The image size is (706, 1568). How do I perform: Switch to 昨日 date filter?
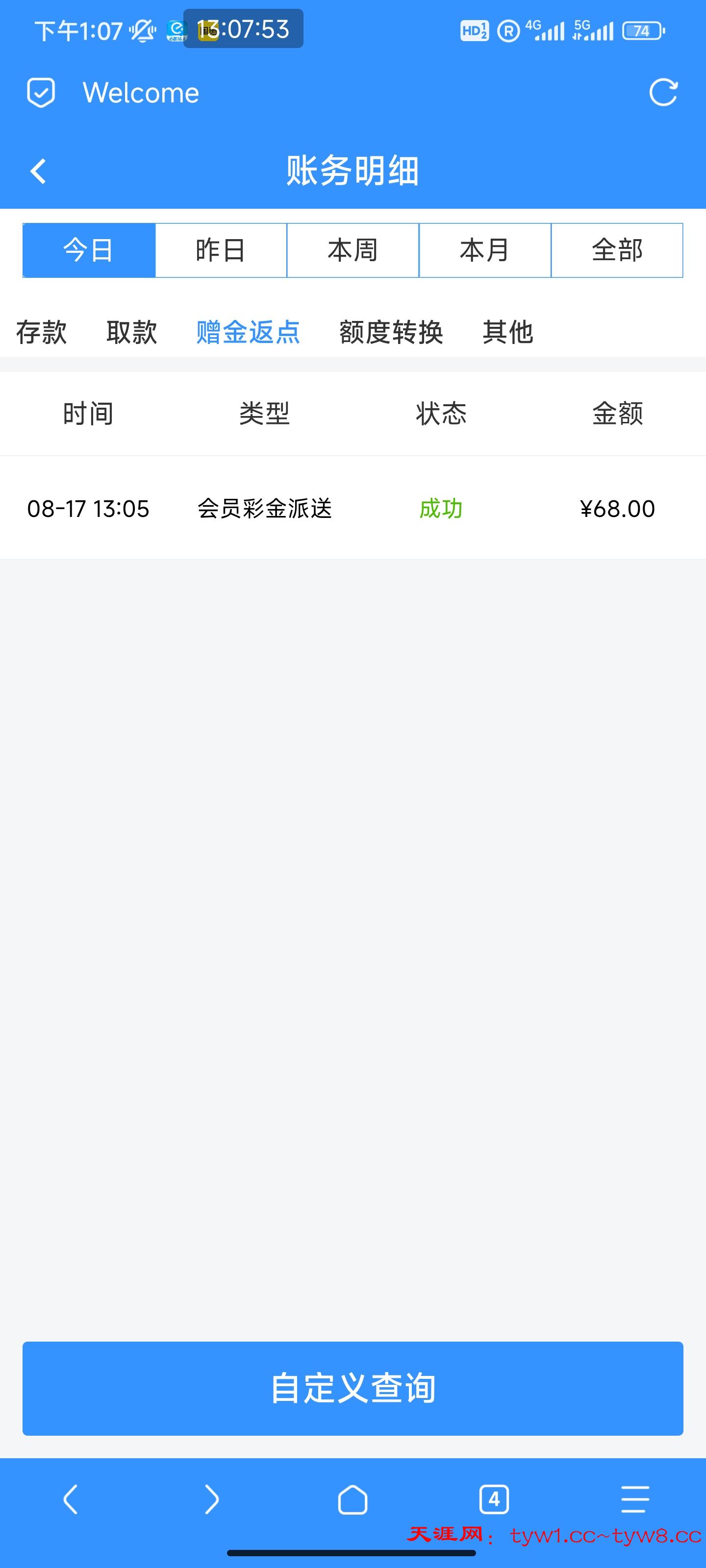tap(221, 250)
